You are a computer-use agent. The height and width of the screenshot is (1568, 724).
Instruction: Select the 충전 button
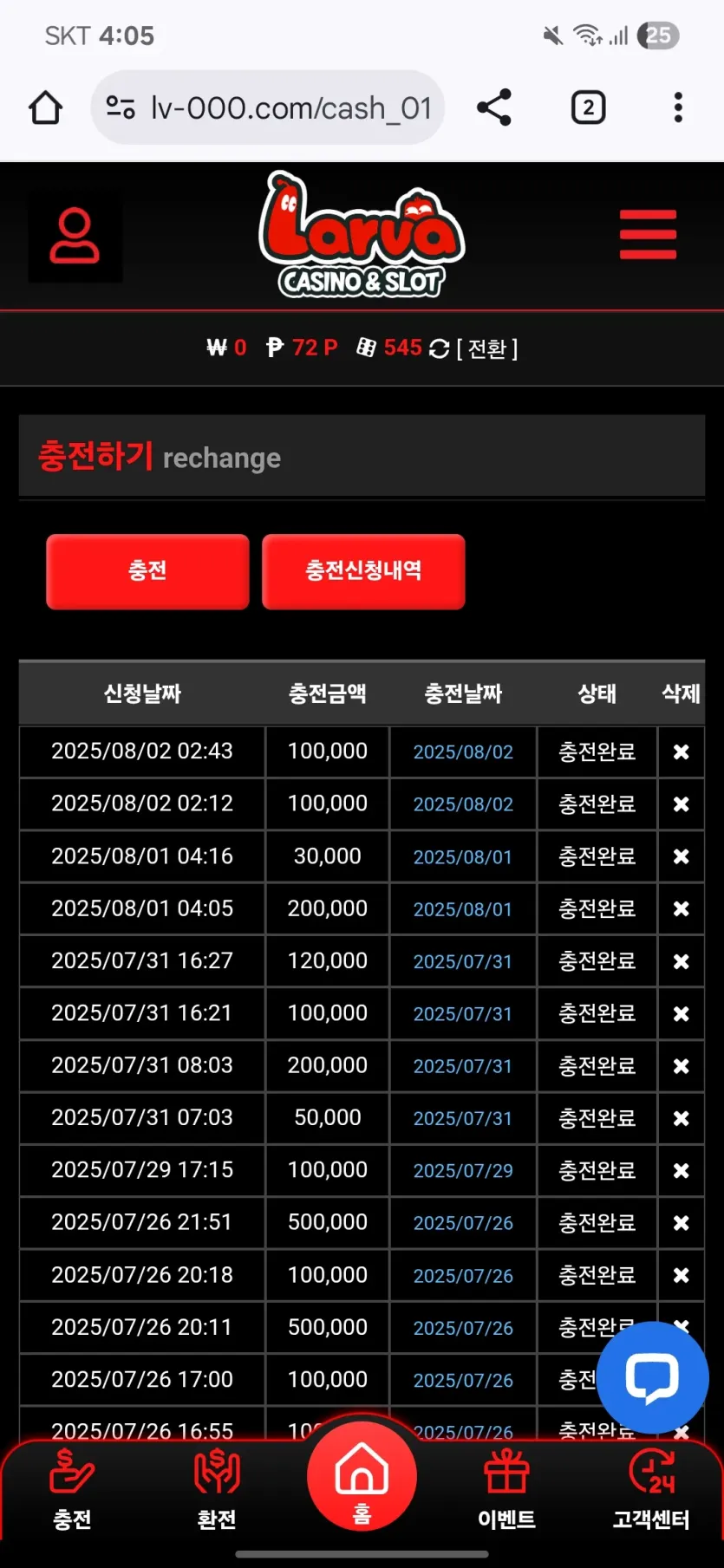147,571
